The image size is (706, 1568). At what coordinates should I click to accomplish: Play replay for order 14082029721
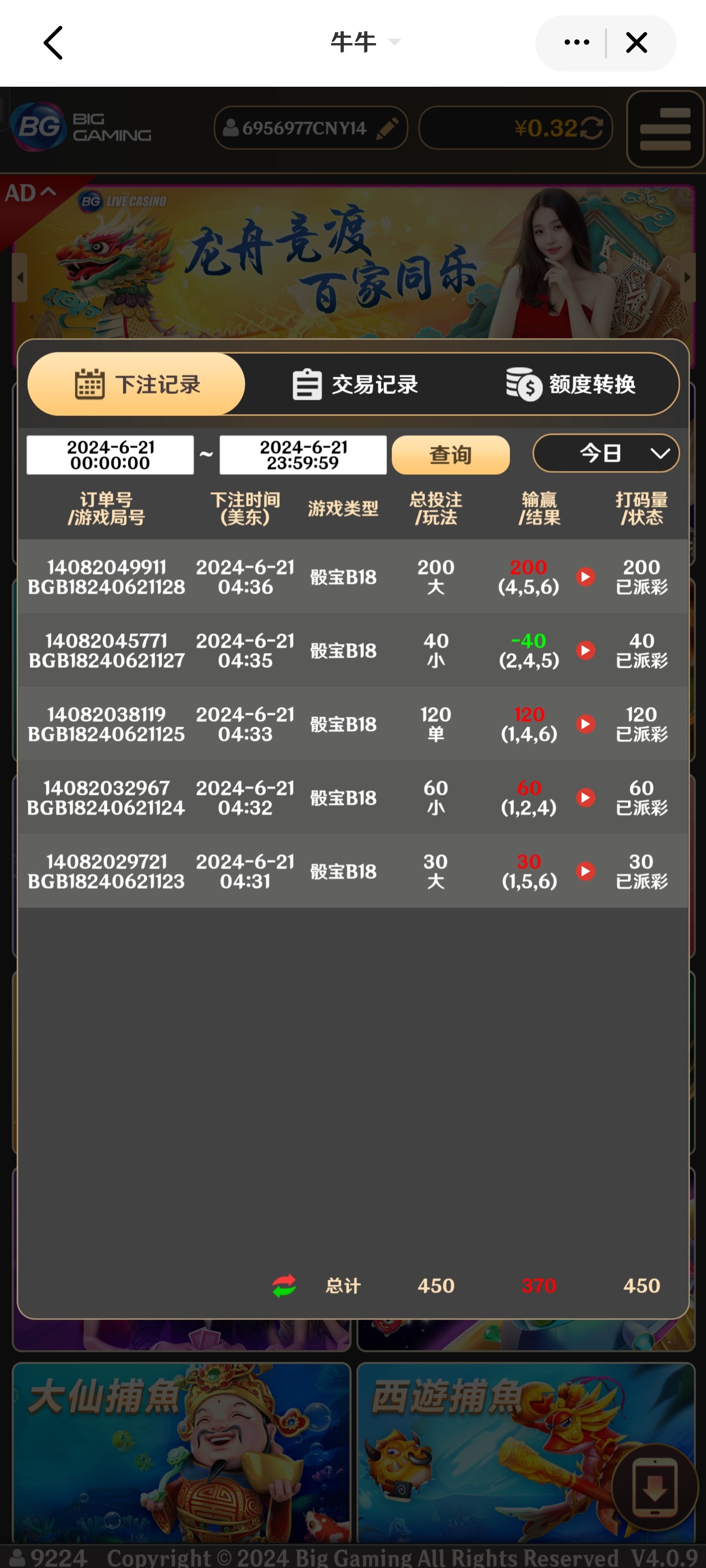pos(586,871)
